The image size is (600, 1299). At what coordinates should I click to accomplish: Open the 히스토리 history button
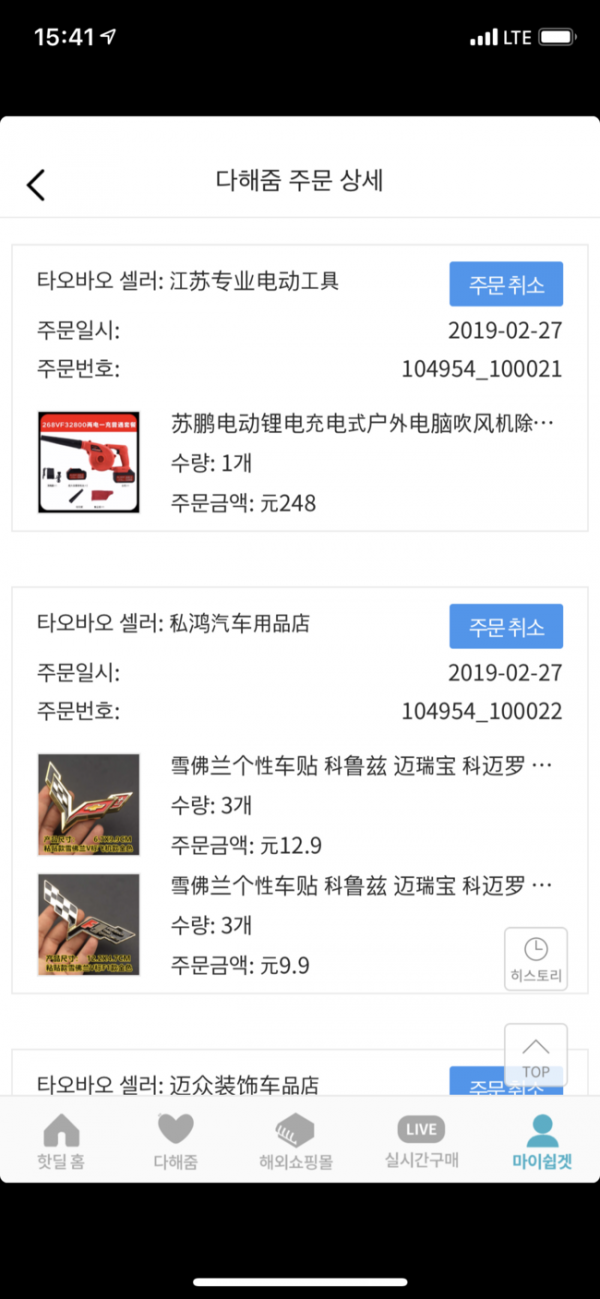536,959
